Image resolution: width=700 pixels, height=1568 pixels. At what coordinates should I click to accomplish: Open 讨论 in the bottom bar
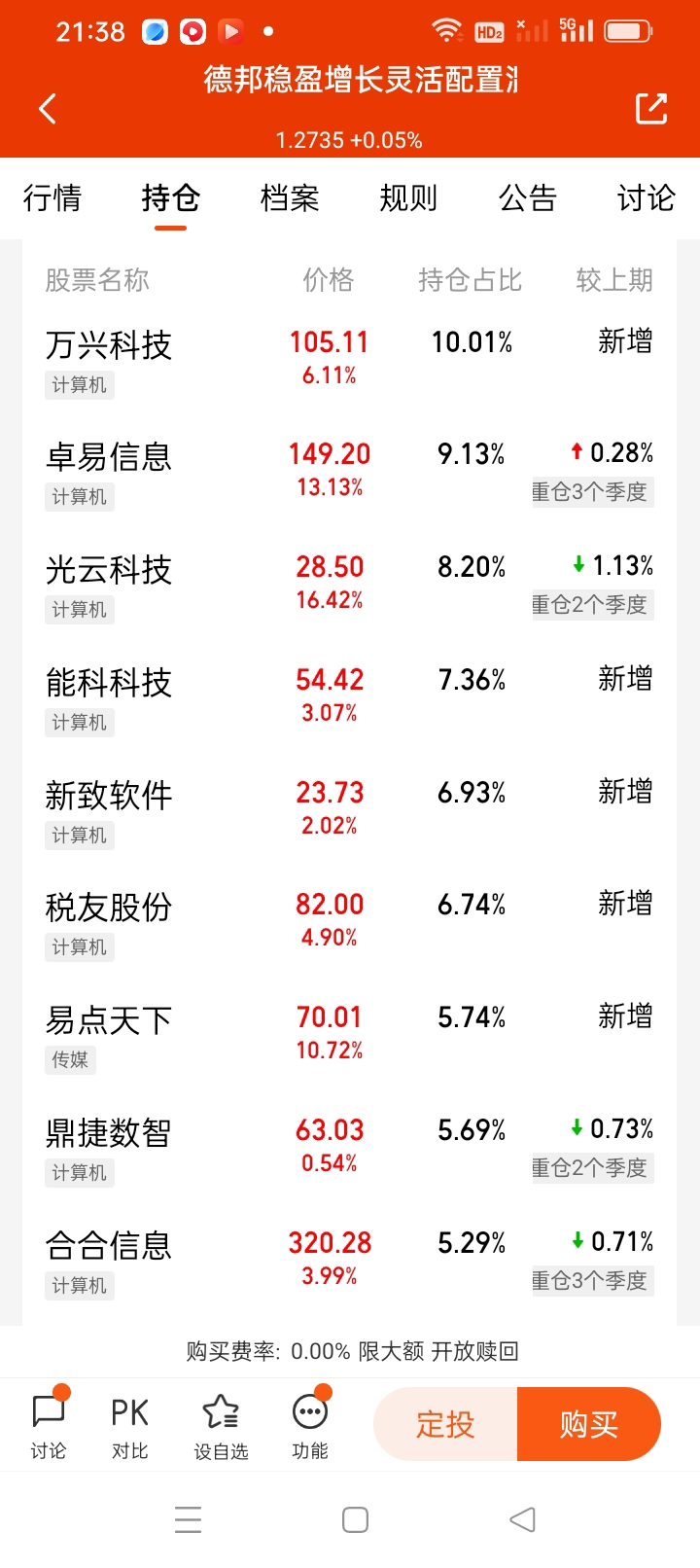click(49, 1425)
